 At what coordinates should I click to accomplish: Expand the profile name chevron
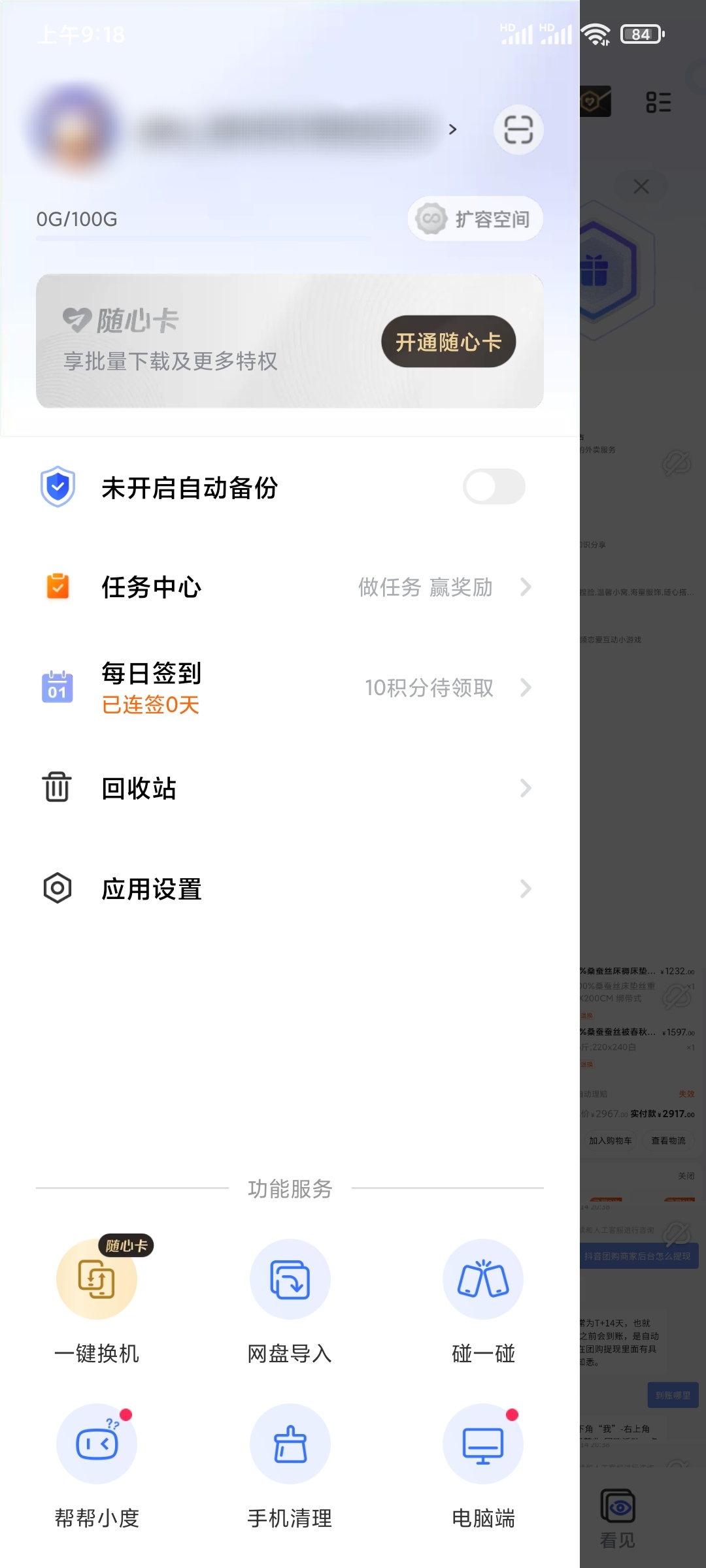tap(452, 129)
